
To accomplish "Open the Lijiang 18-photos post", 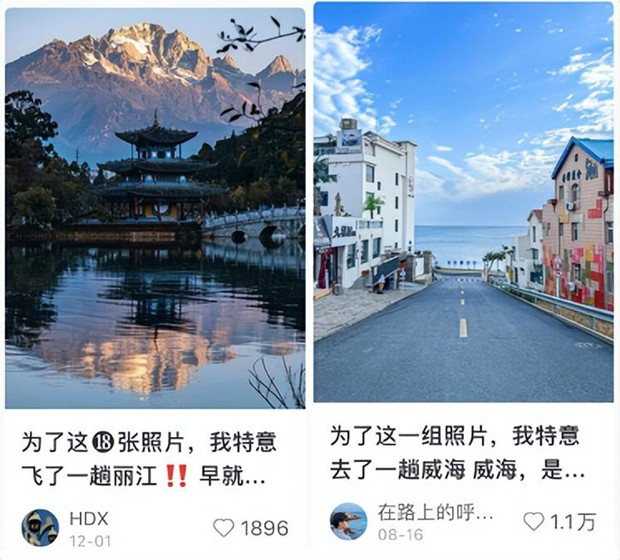I will click(155, 208).
